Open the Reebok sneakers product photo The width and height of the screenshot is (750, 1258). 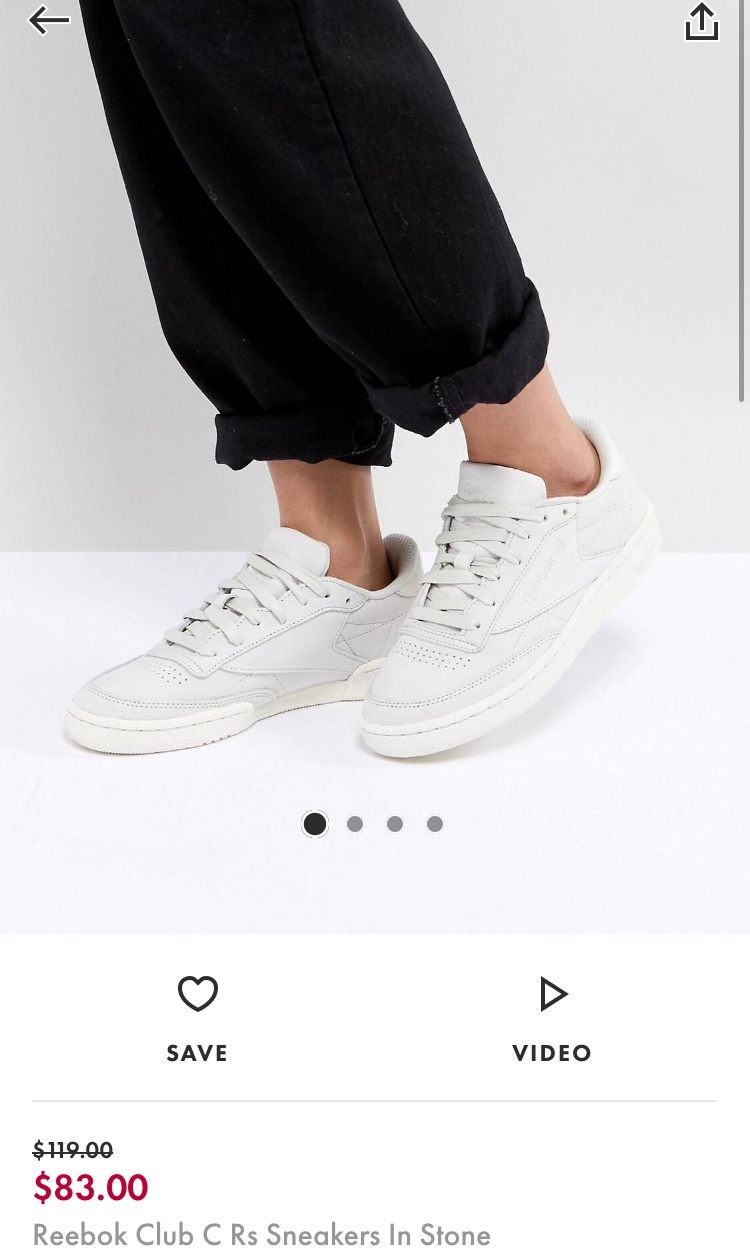click(375, 450)
